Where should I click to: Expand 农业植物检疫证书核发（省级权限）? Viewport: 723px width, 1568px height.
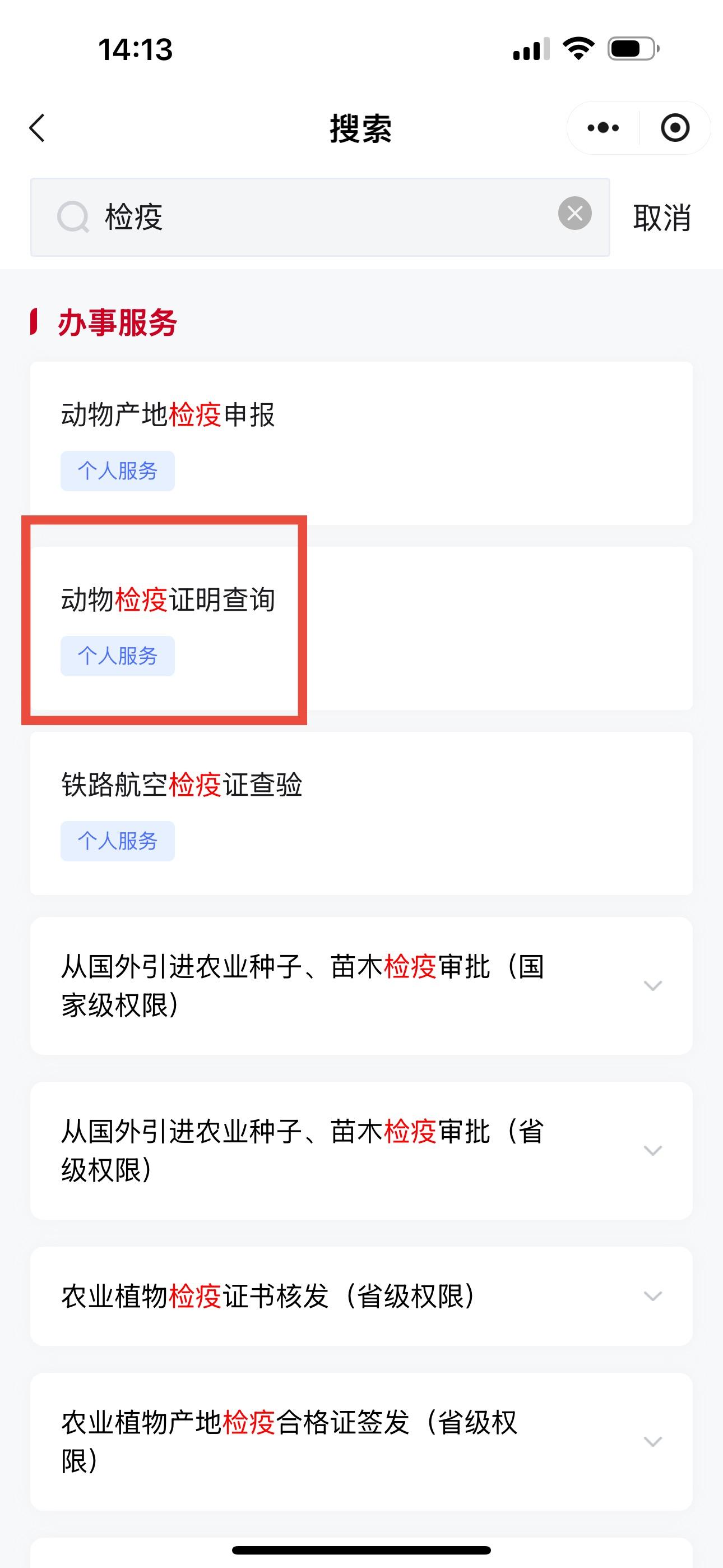tap(361, 1296)
